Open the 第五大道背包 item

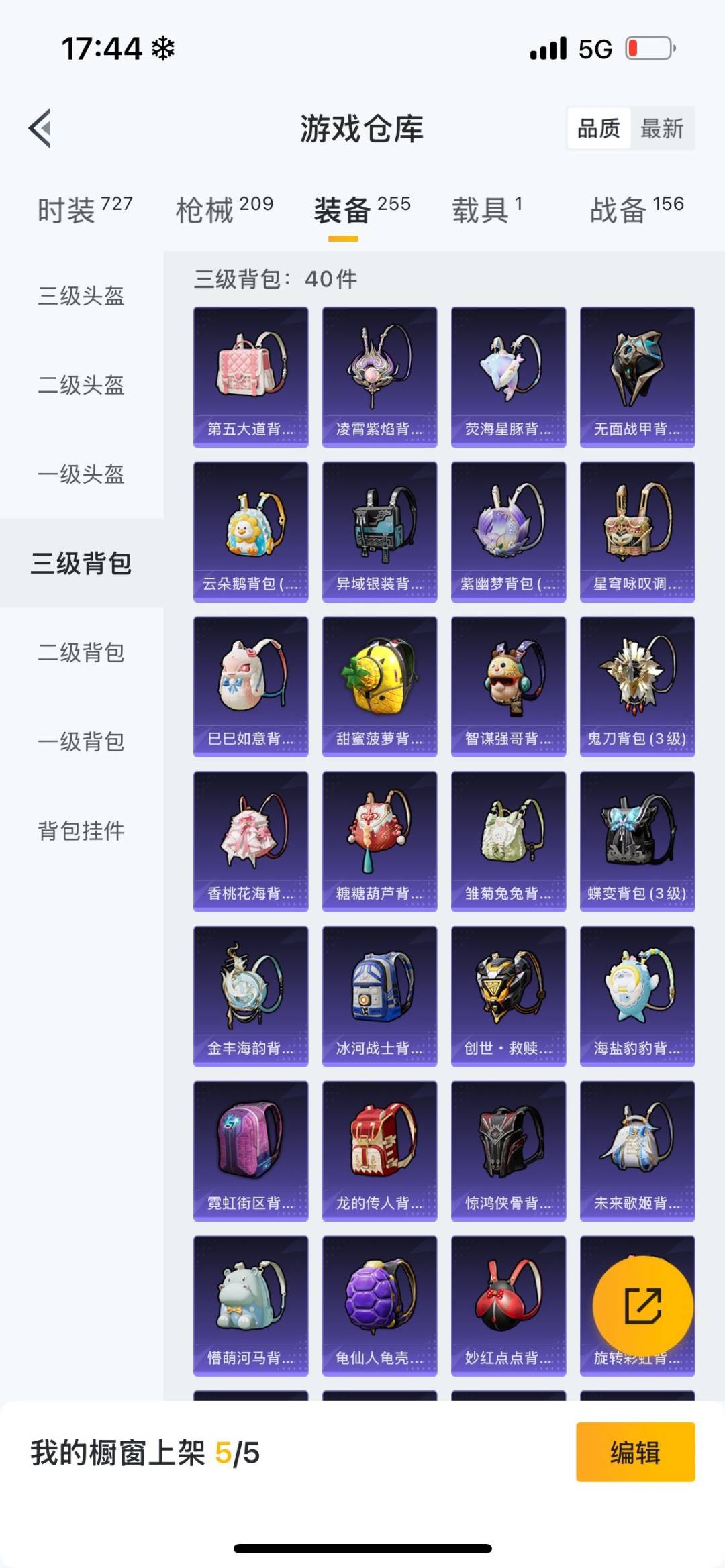click(251, 376)
